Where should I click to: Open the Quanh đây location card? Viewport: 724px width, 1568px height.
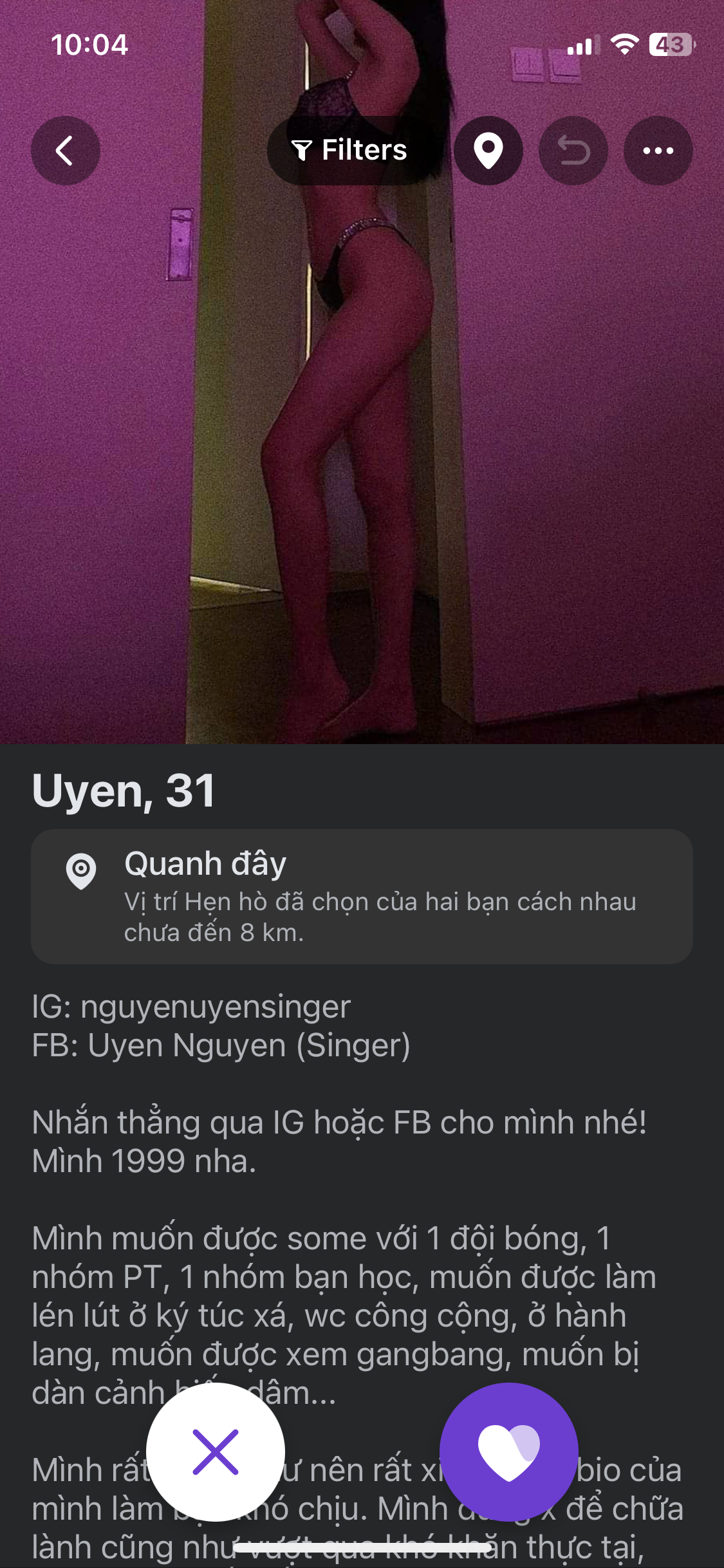pyautogui.click(x=362, y=896)
